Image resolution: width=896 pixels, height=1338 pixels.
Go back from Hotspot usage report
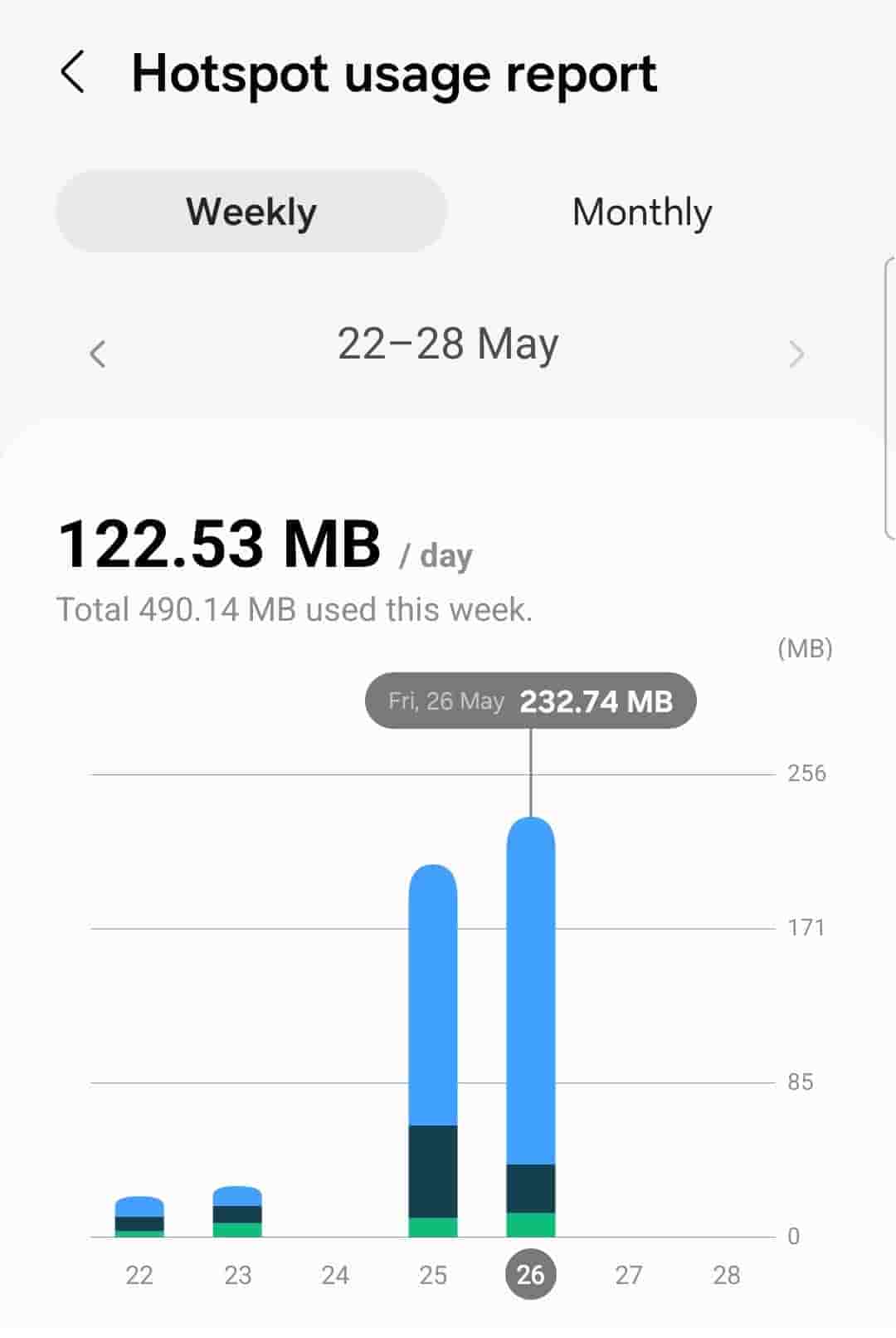click(x=73, y=72)
